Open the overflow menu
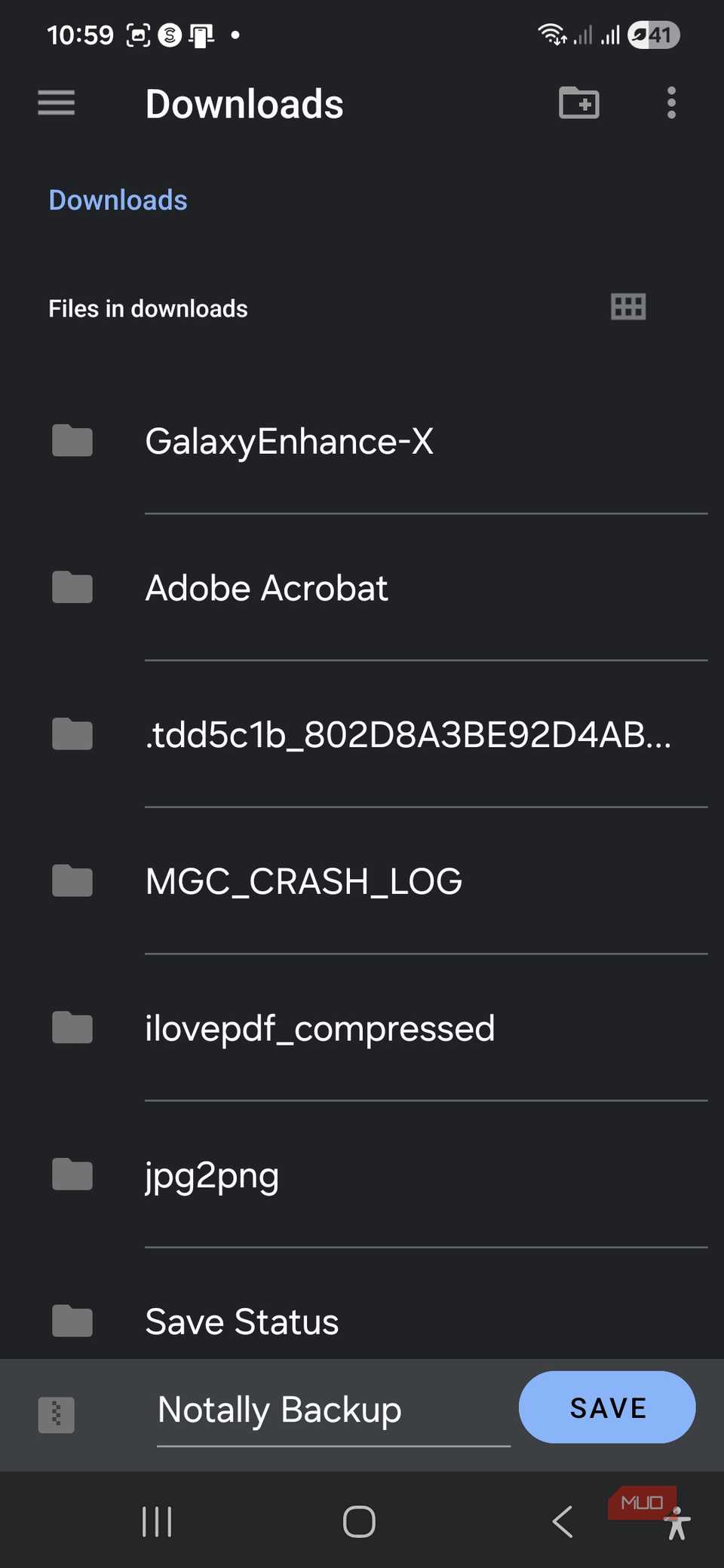 671,103
